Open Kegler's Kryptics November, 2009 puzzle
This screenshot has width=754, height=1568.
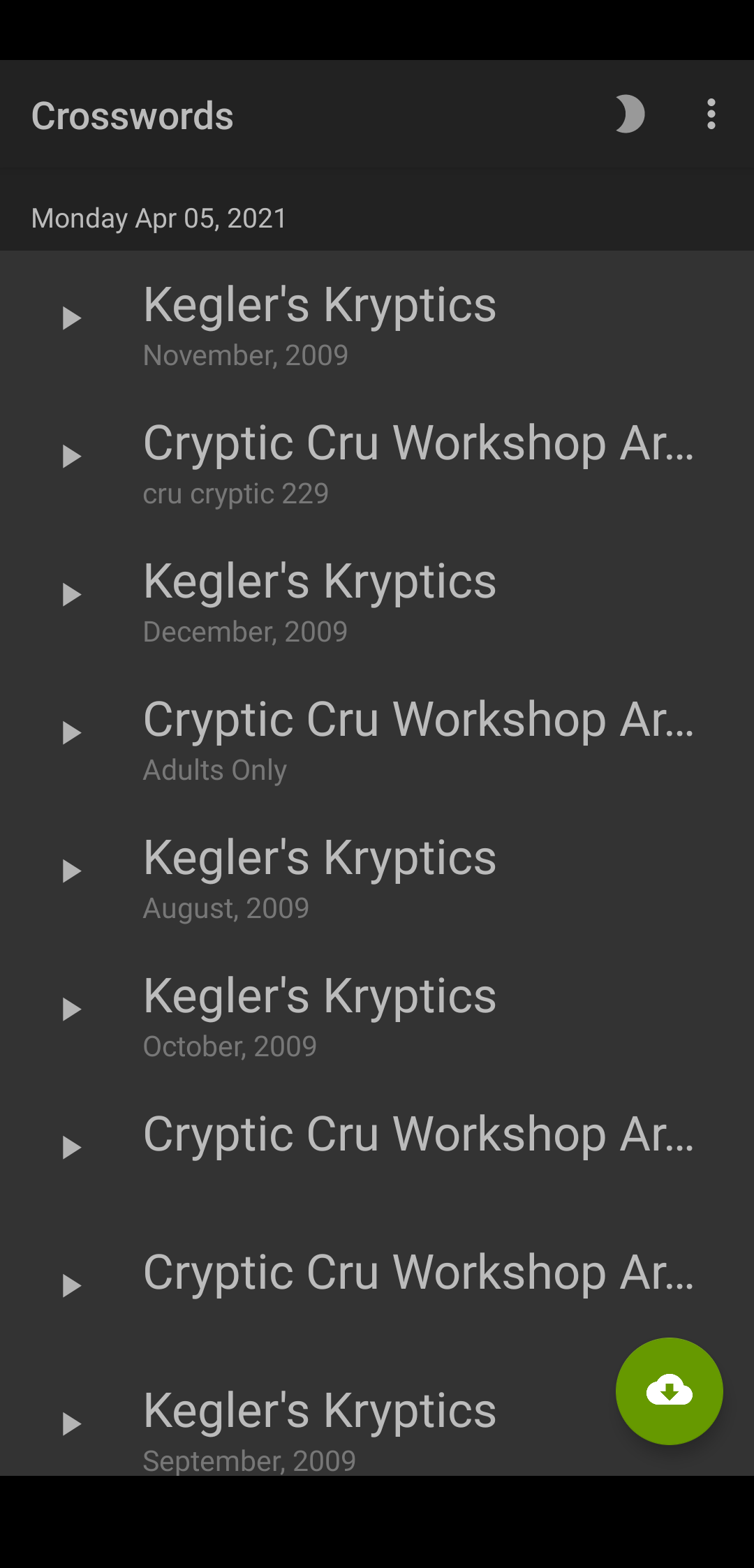pos(377,320)
